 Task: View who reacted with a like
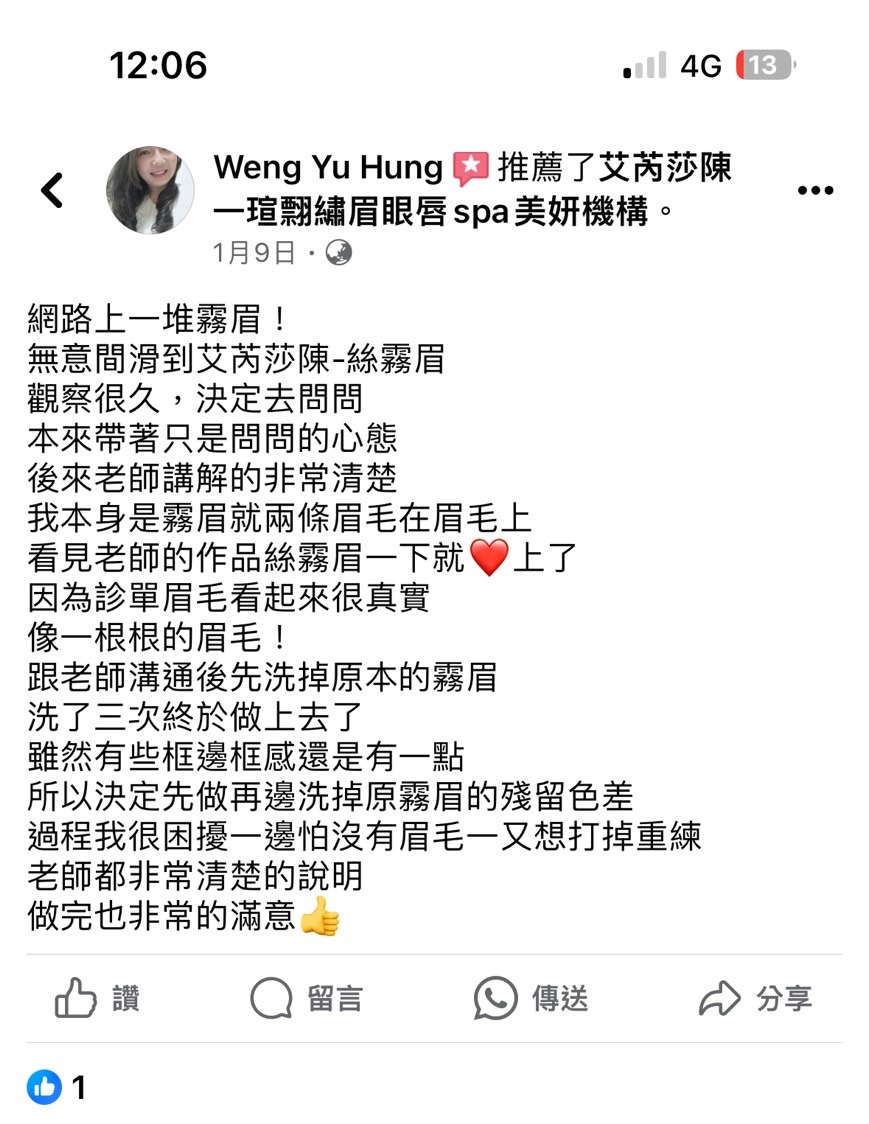(x=56, y=1087)
